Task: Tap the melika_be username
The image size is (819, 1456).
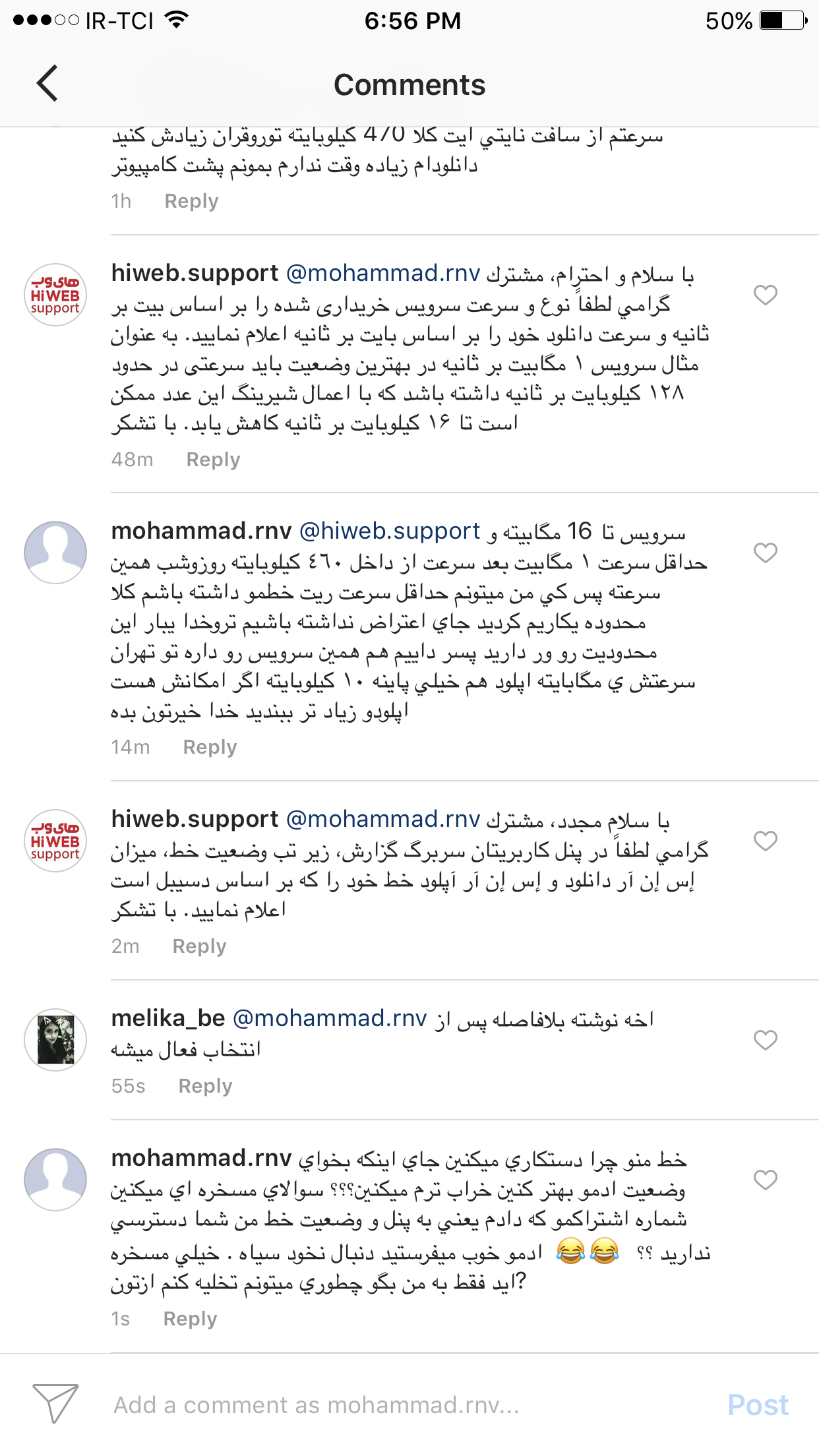Action: pyautogui.click(x=168, y=1019)
